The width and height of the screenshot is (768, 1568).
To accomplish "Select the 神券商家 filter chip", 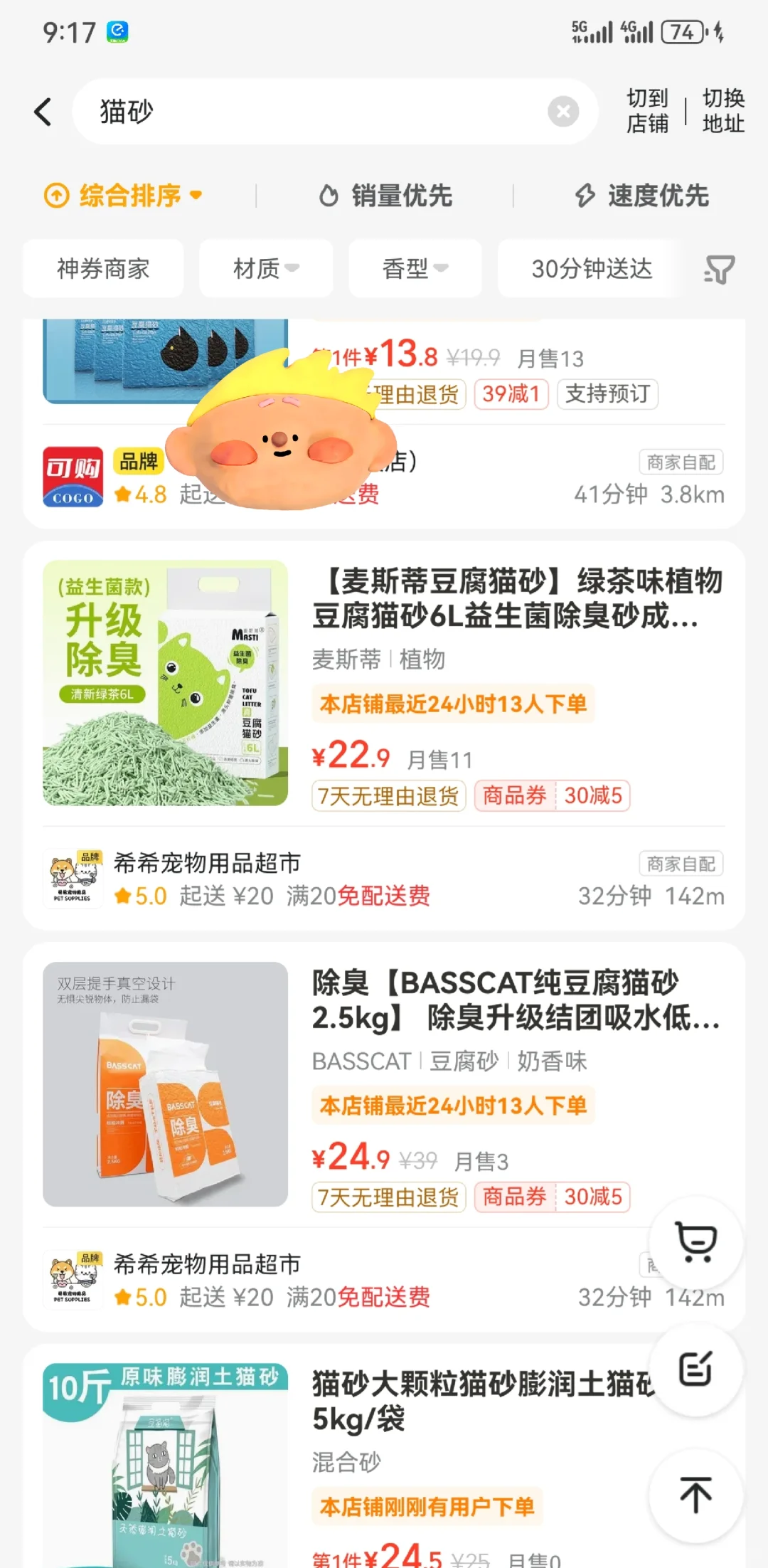I will click(x=103, y=269).
